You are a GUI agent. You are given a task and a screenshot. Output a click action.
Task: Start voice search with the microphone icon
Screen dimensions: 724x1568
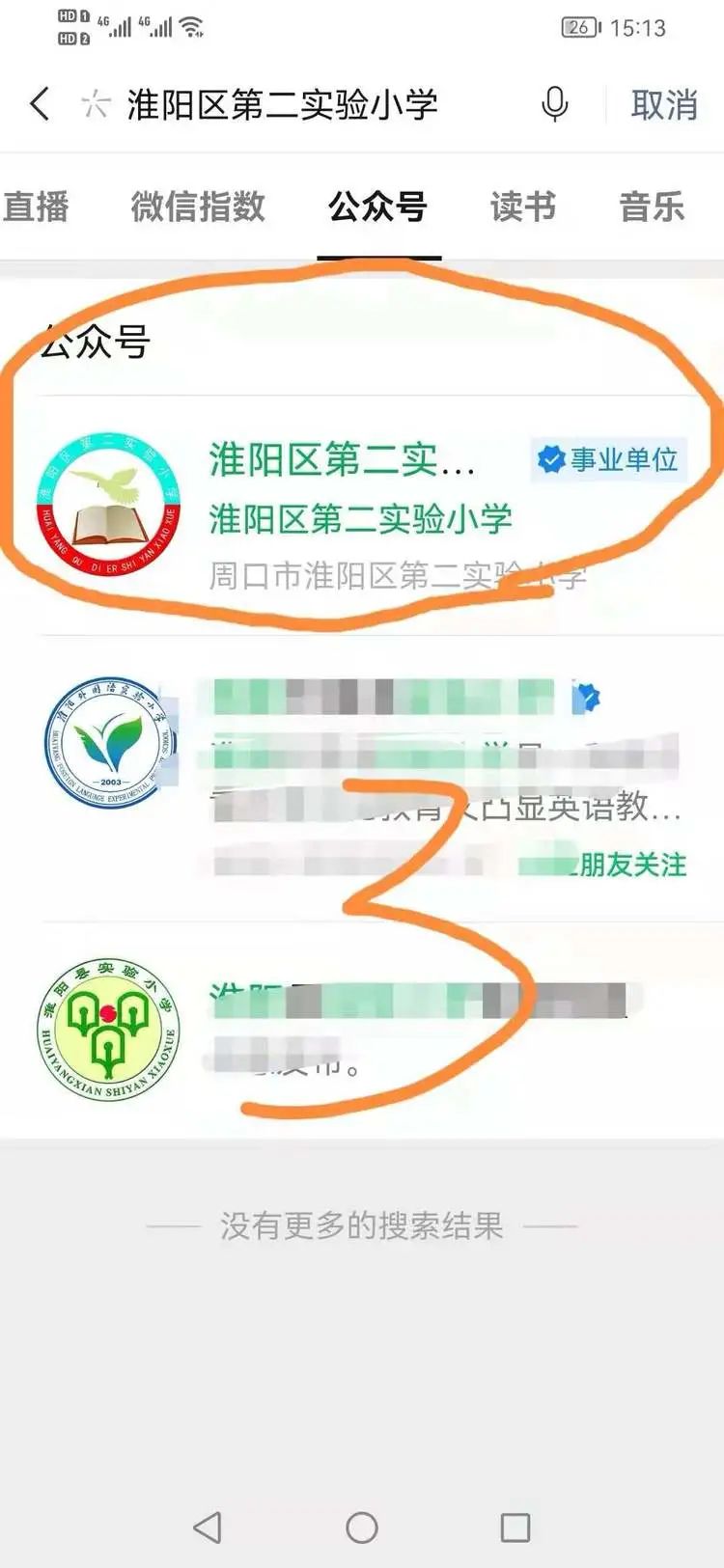coord(554,103)
